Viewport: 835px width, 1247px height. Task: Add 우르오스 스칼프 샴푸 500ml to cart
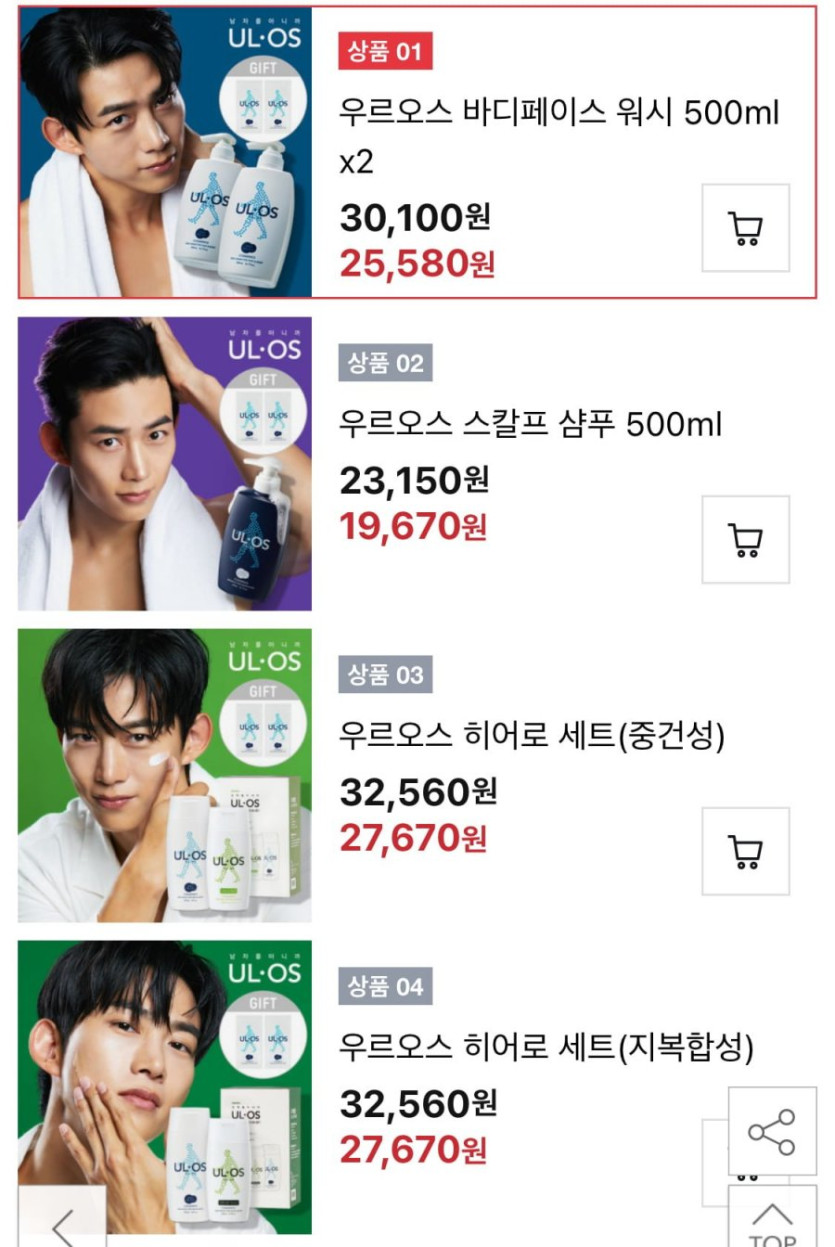tap(745, 539)
